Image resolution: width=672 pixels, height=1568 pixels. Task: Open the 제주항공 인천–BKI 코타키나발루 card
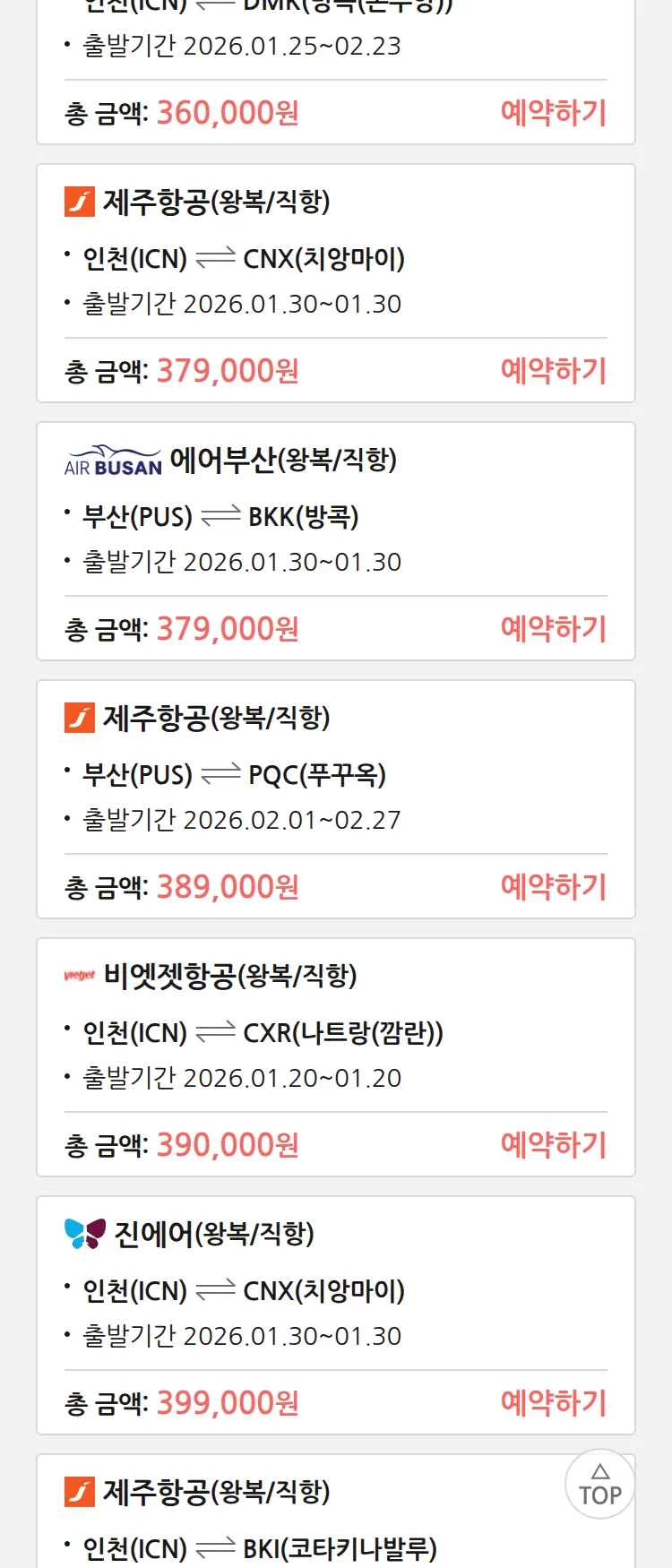pyautogui.click(x=269, y=1523)
